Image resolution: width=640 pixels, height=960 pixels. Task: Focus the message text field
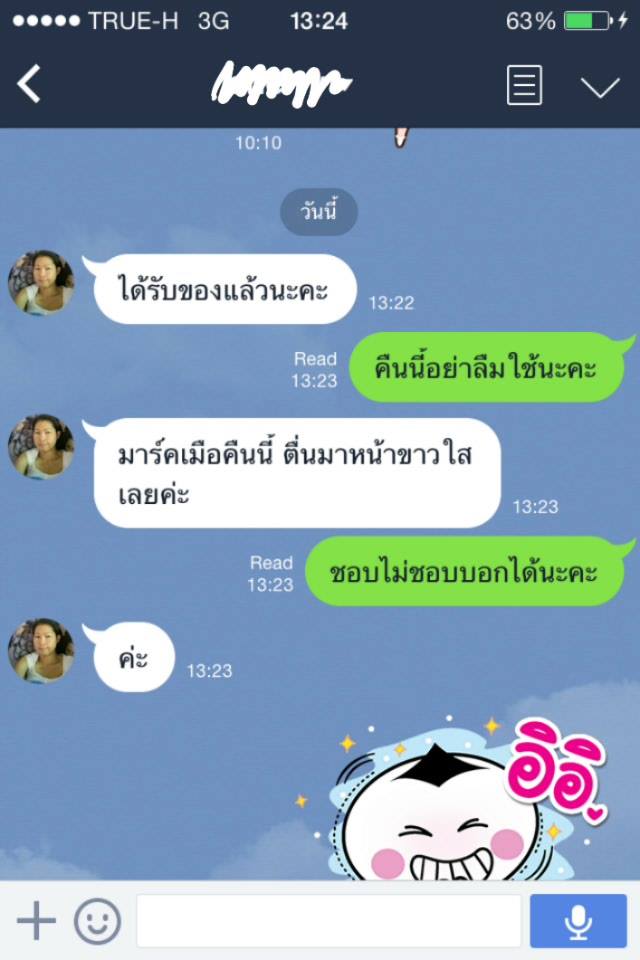click(328, 920)
